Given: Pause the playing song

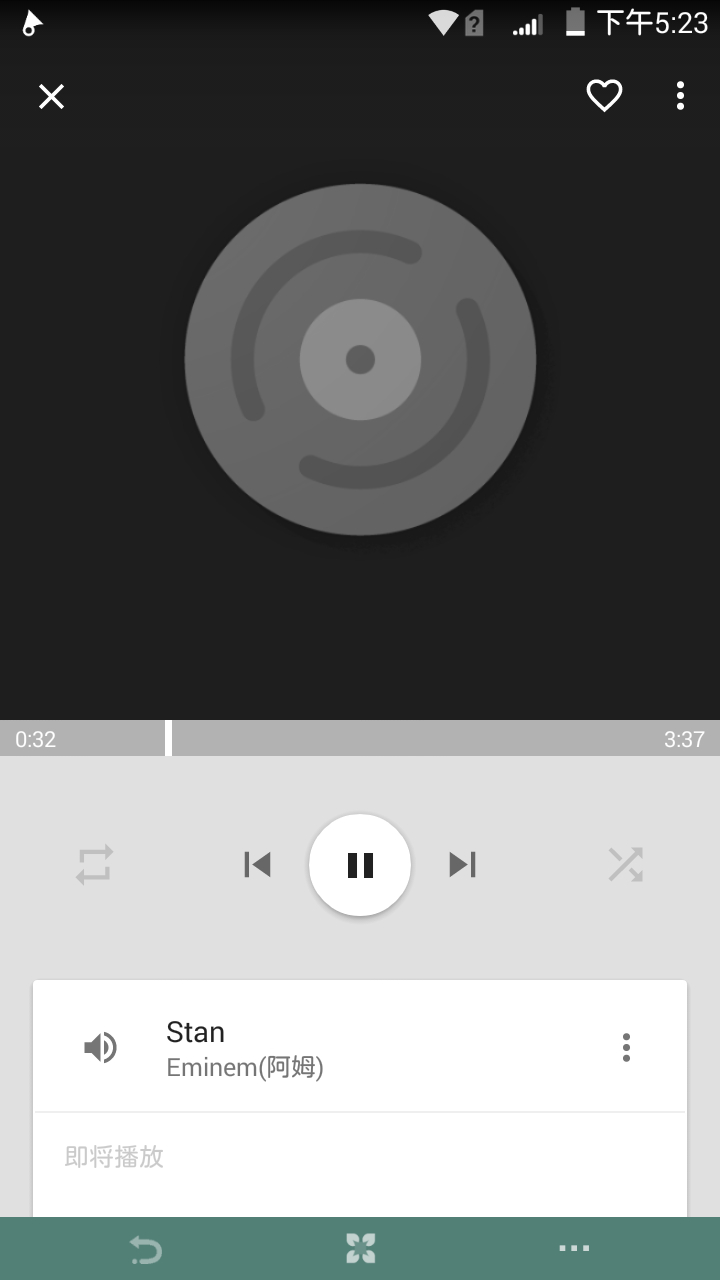Looking at the screenshot, I should (x=360, y=865).
